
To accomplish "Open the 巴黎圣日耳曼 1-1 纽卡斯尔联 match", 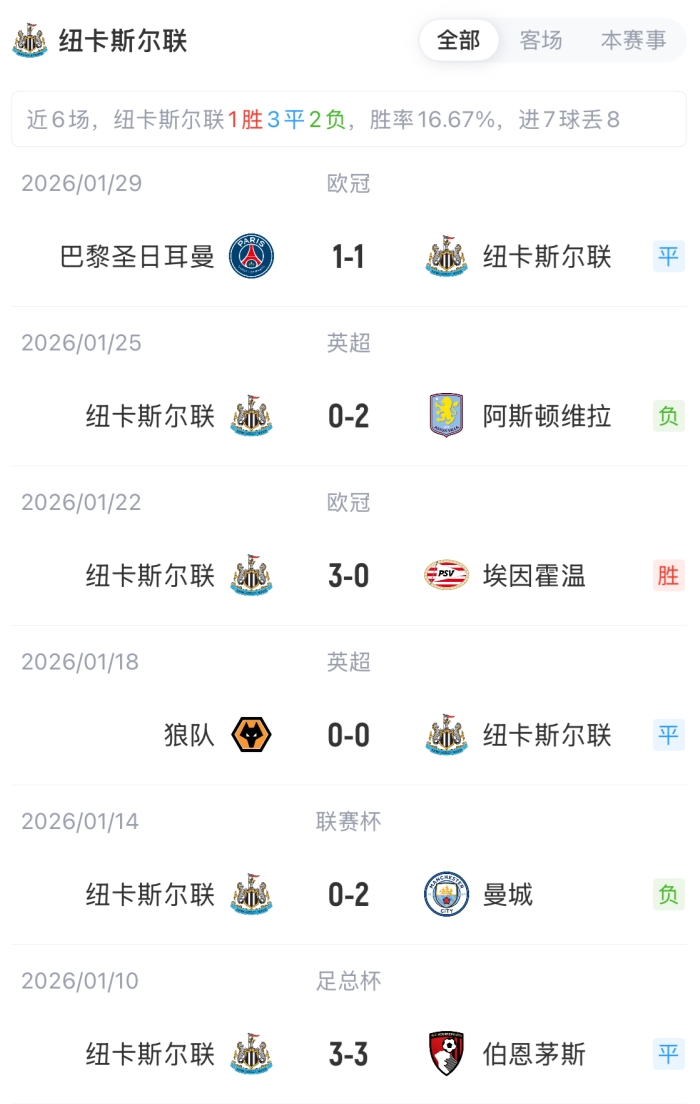I will pyautogui.click(x=349, y=257).
